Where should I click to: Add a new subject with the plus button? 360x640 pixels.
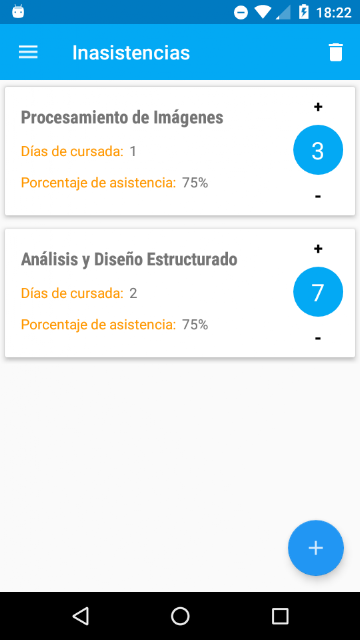point(316,548)
